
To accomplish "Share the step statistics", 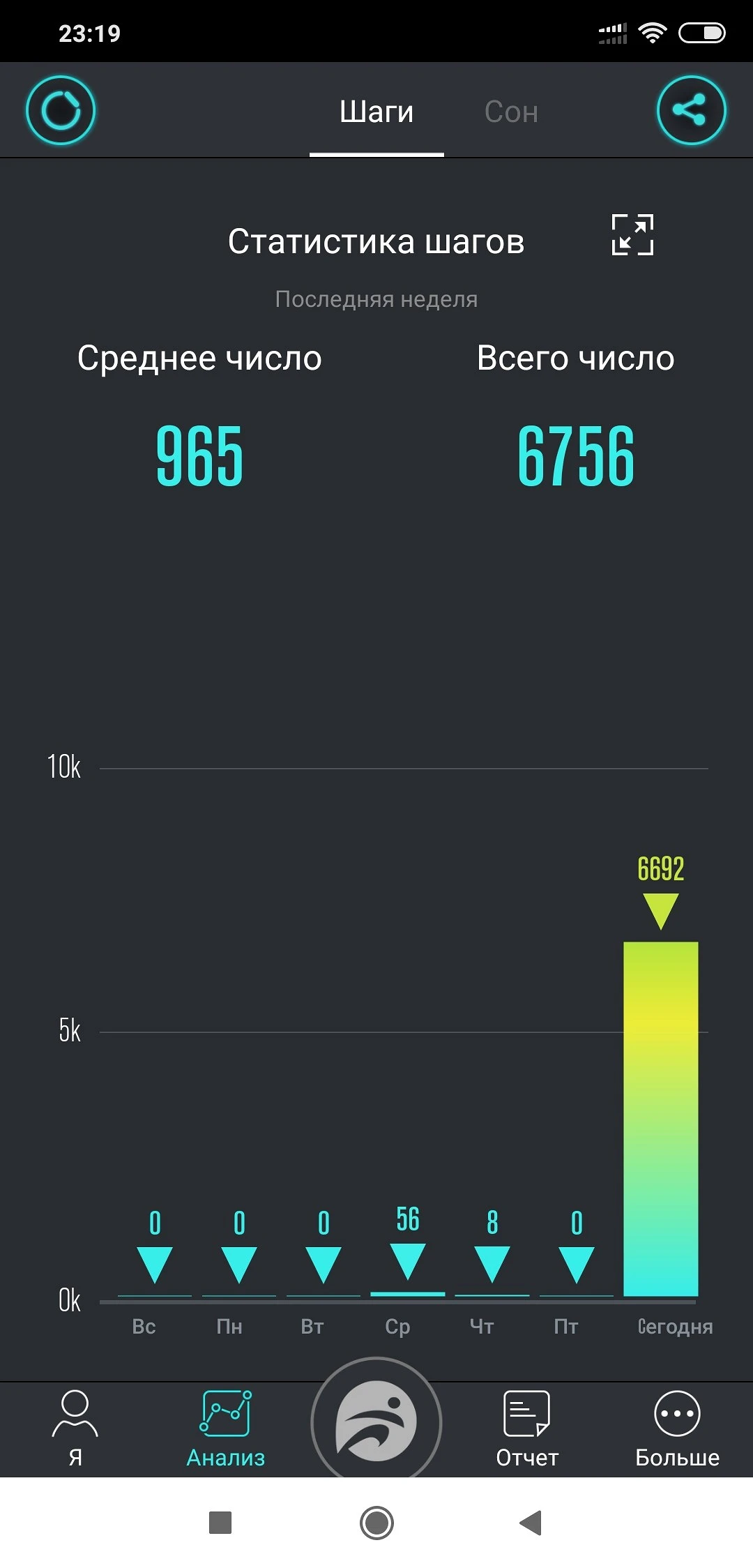I will tap(691, 110).
